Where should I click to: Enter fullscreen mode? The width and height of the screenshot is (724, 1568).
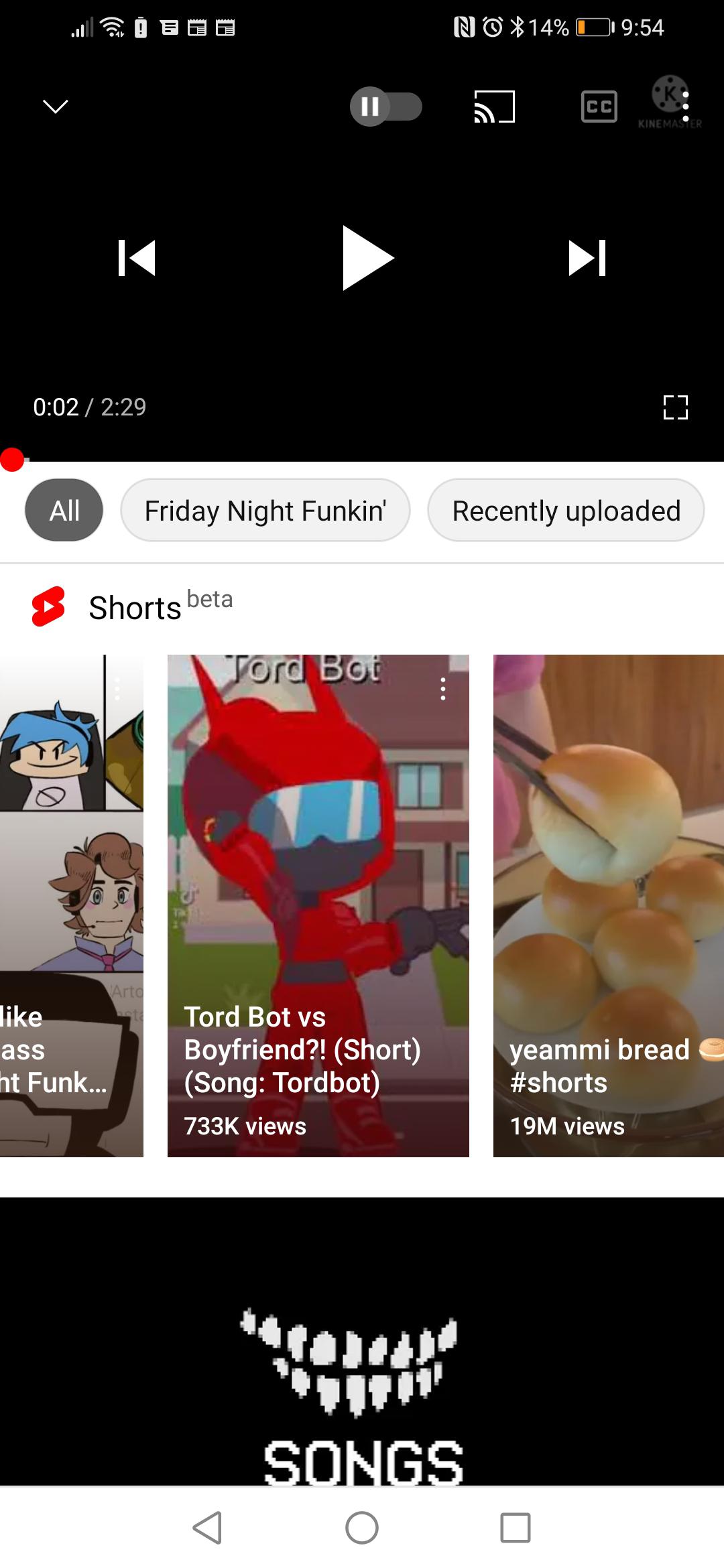pos(675,407)
